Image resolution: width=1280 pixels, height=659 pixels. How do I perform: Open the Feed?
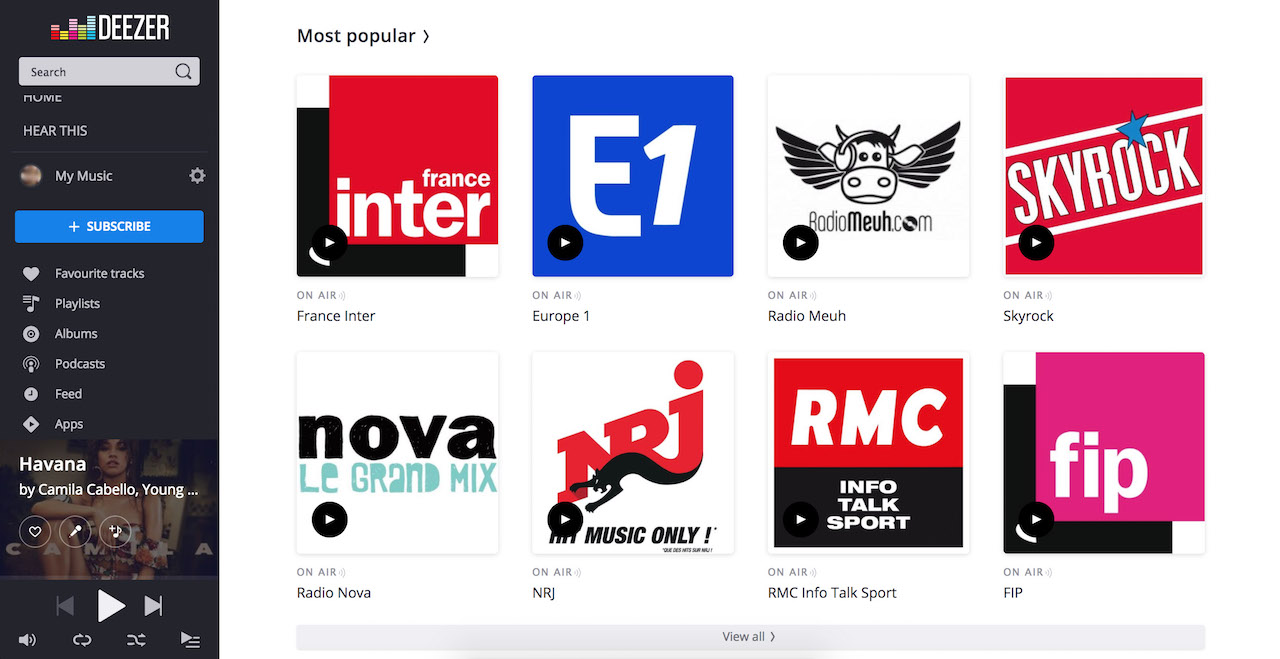(68, 394)
